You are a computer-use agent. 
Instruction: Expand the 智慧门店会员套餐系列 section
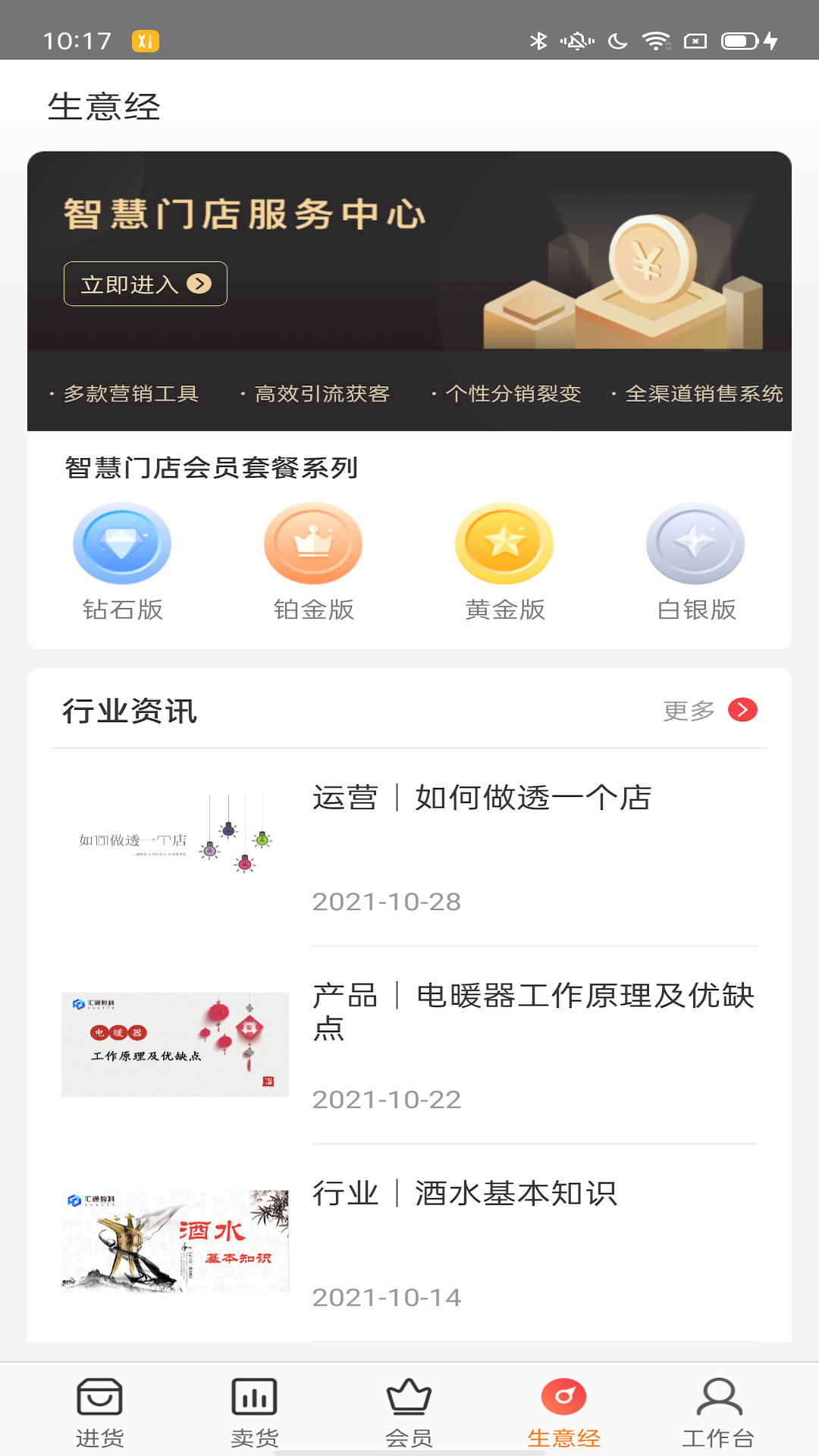[x=213, y=467]
